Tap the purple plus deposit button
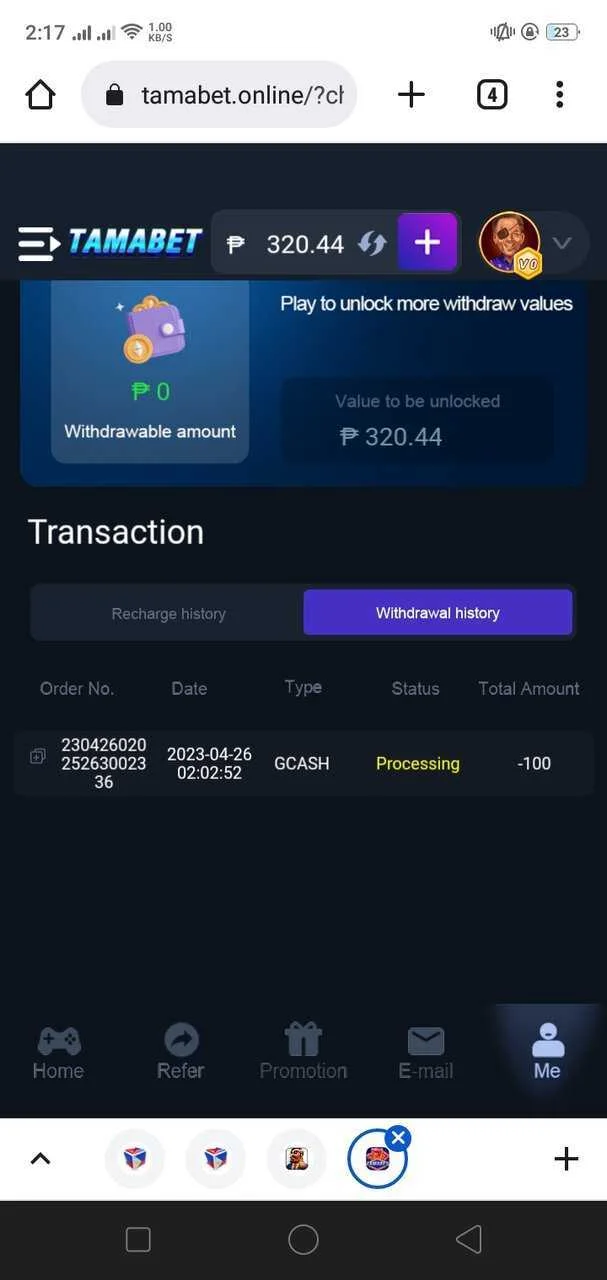Viewport: 607px width, 1280px height. [427, 242]
